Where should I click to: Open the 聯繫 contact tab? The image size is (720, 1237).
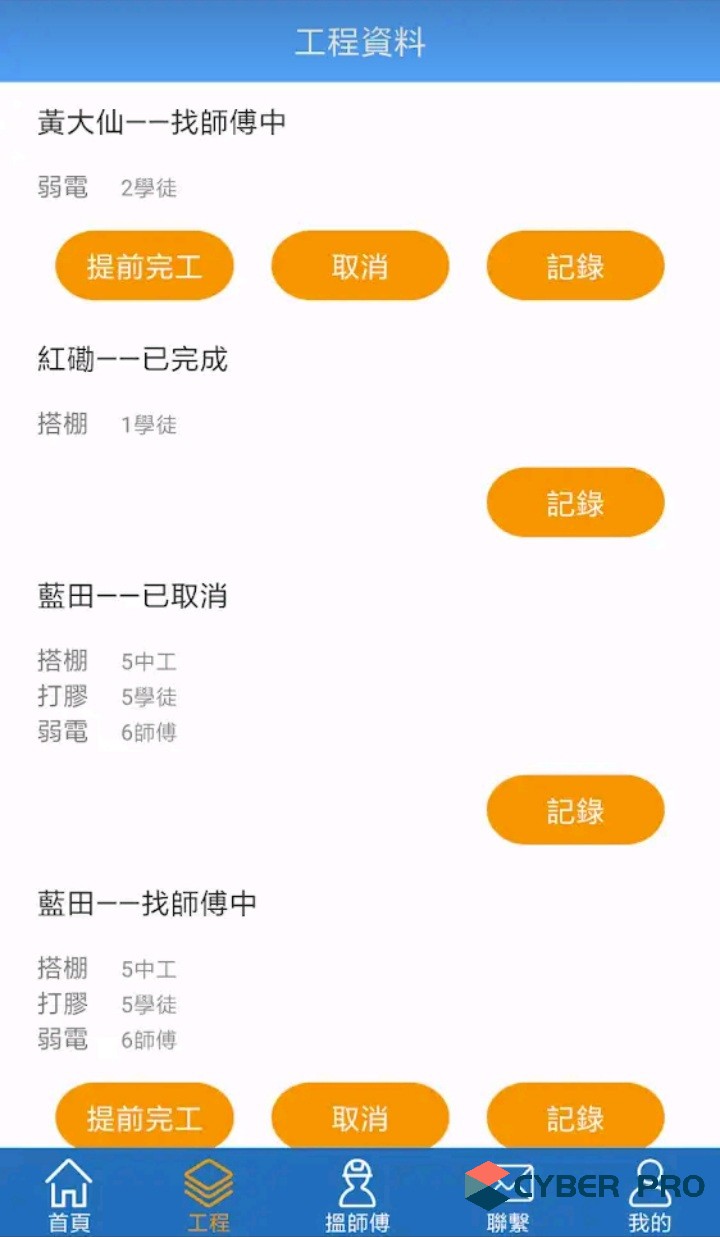pyautogui.click(x=507, y=1195)
